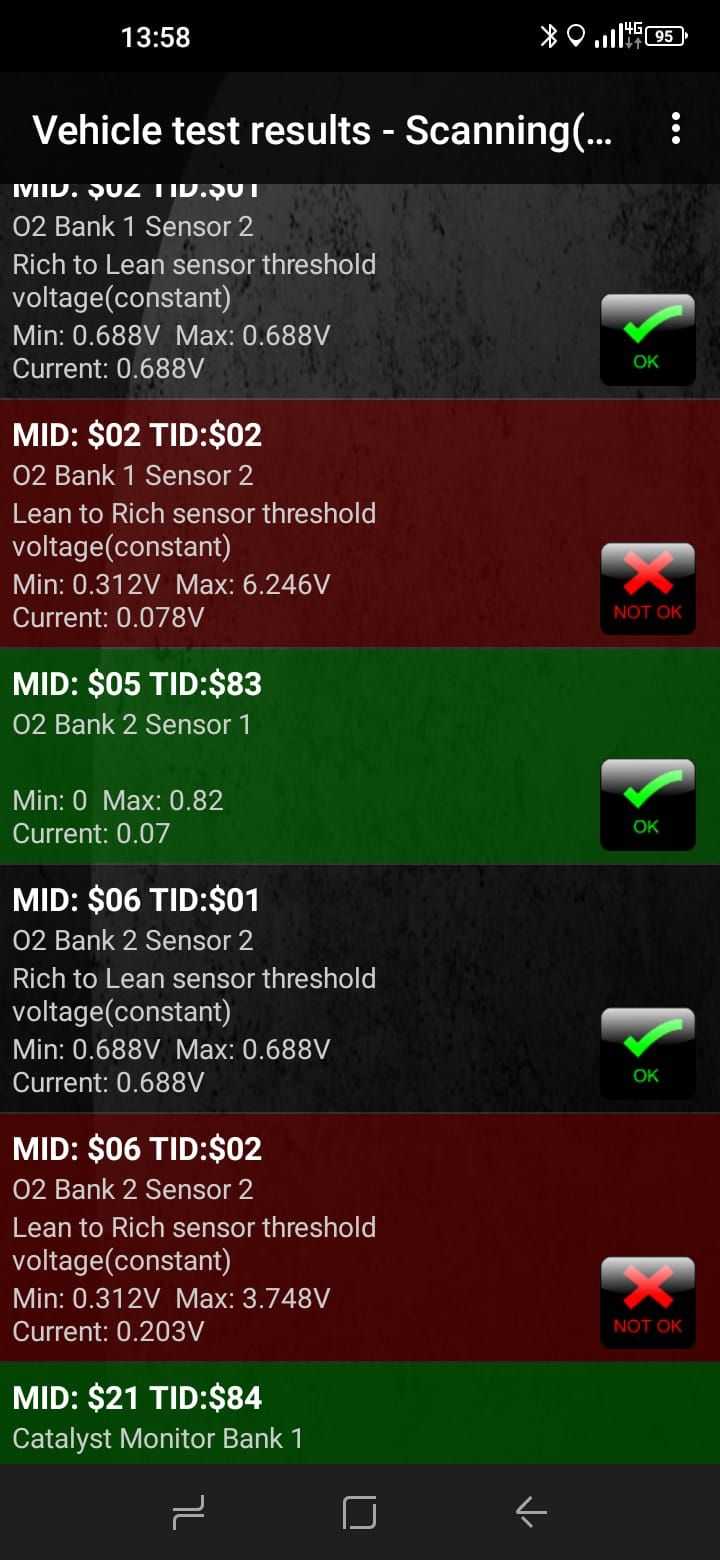Open the Catalyst Monitor Bank 1 entry
The image size is (720, 1560).
pyautogui.click(x=300, y=1420)
